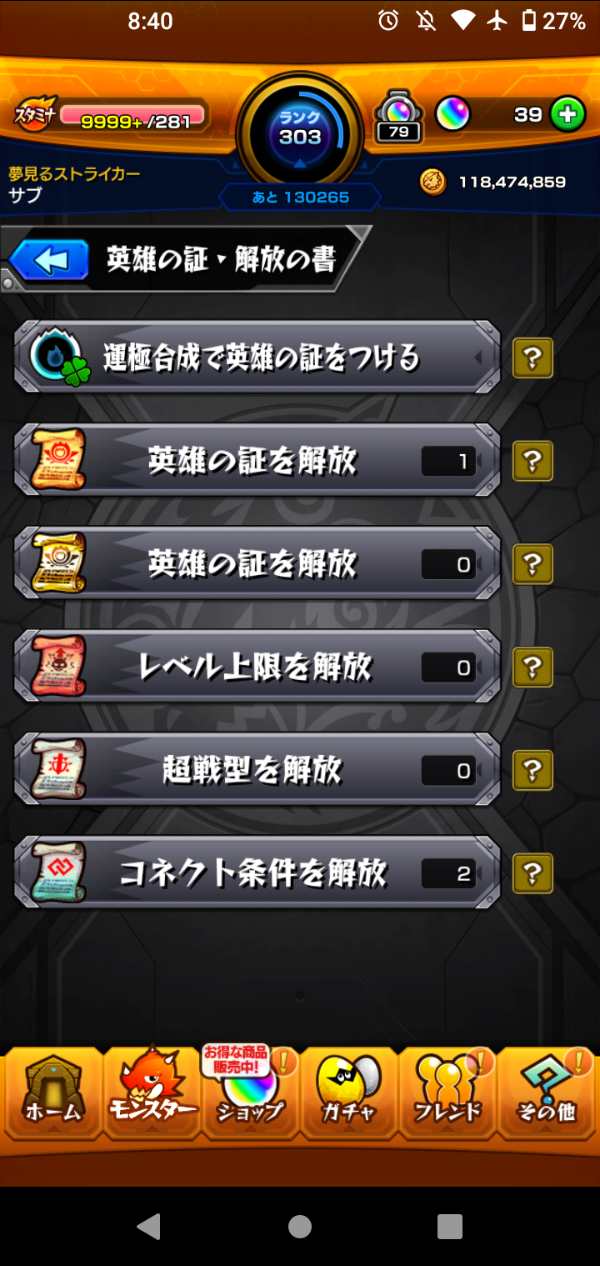Go to the ガチャ tab
Viewport: 600px width, 1266px height.
click(347, 1094)
